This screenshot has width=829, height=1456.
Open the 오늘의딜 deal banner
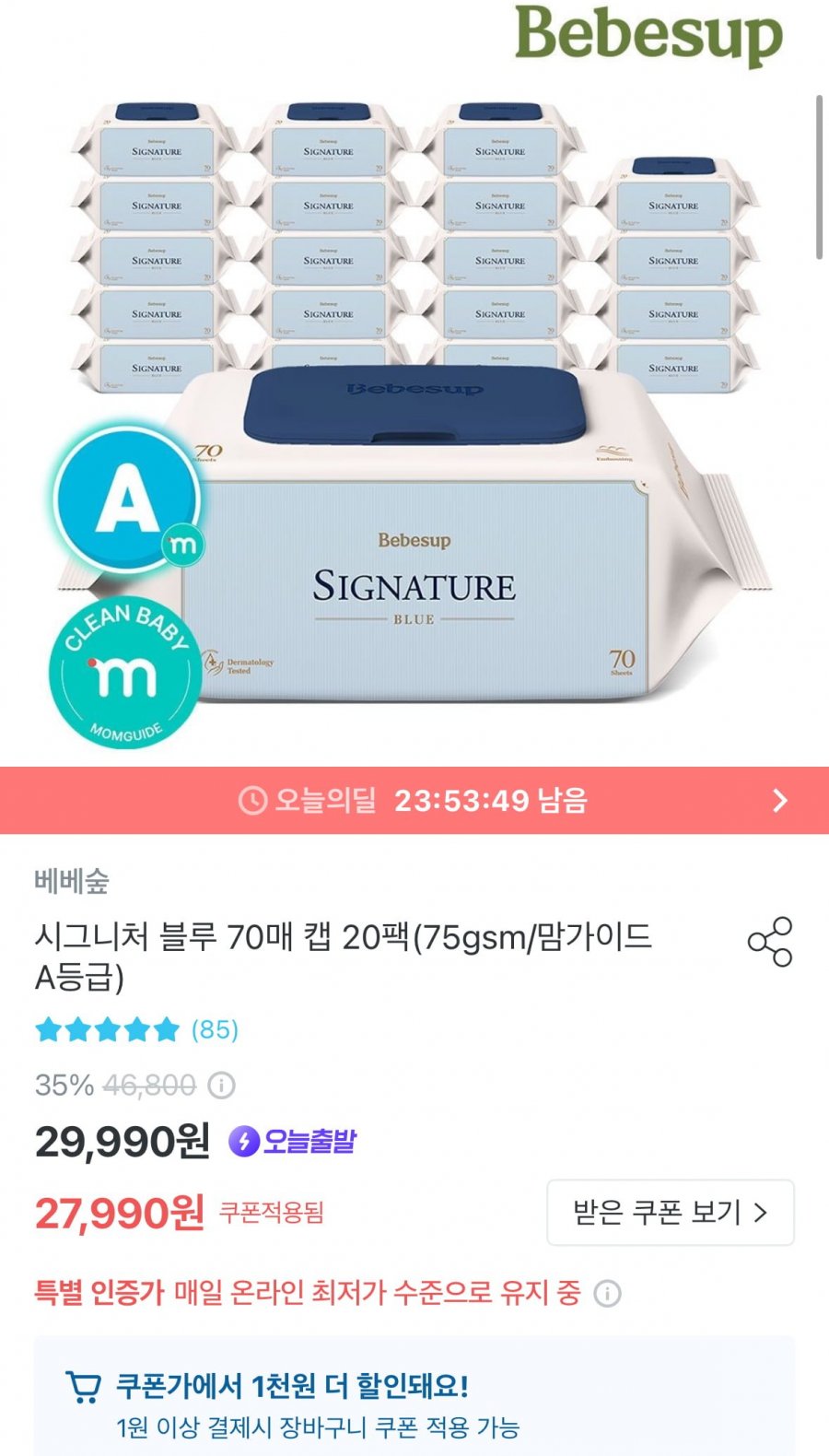[414, 800]
